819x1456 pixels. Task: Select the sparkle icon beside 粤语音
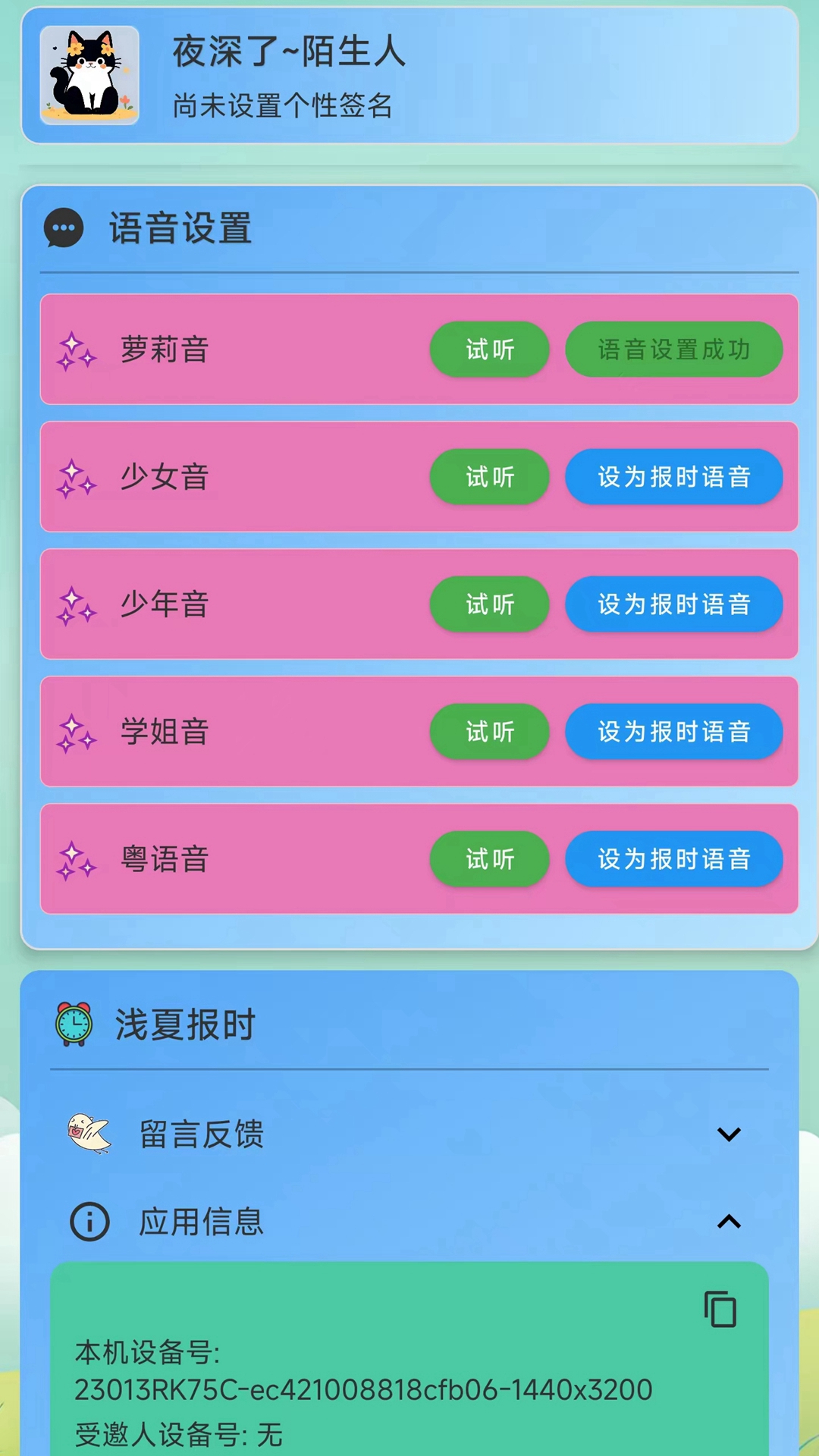pos(77,859)
